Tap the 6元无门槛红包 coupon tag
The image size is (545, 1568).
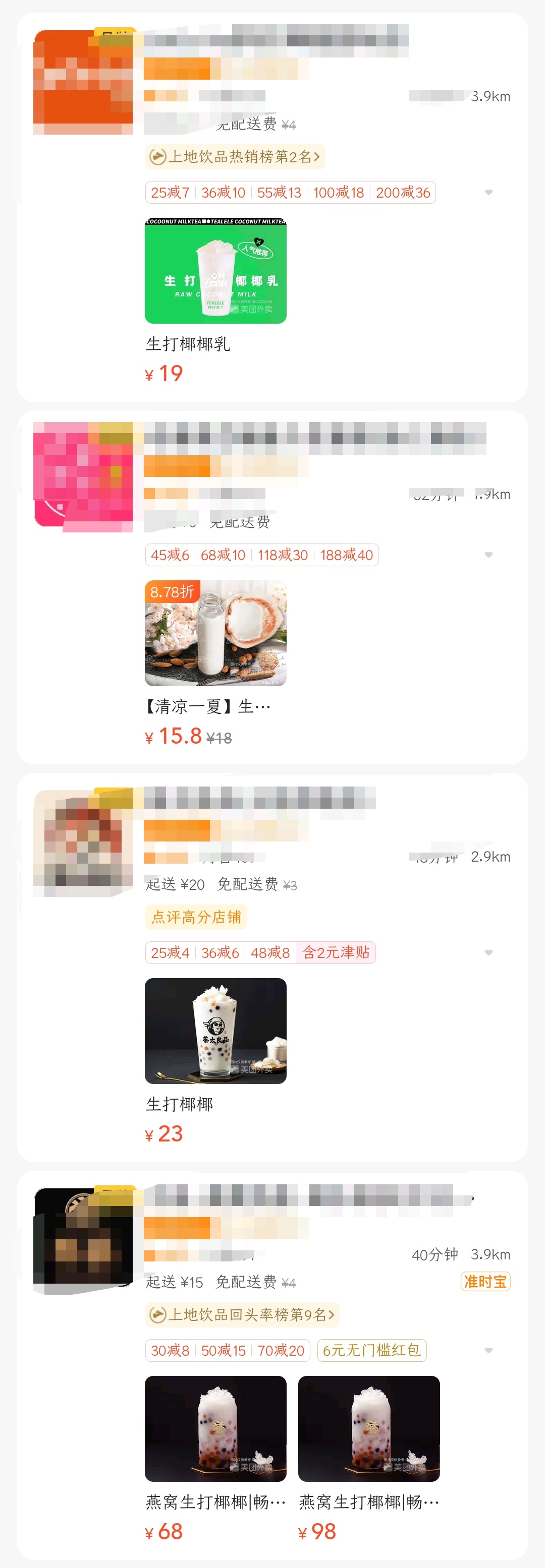(371, 1350)
